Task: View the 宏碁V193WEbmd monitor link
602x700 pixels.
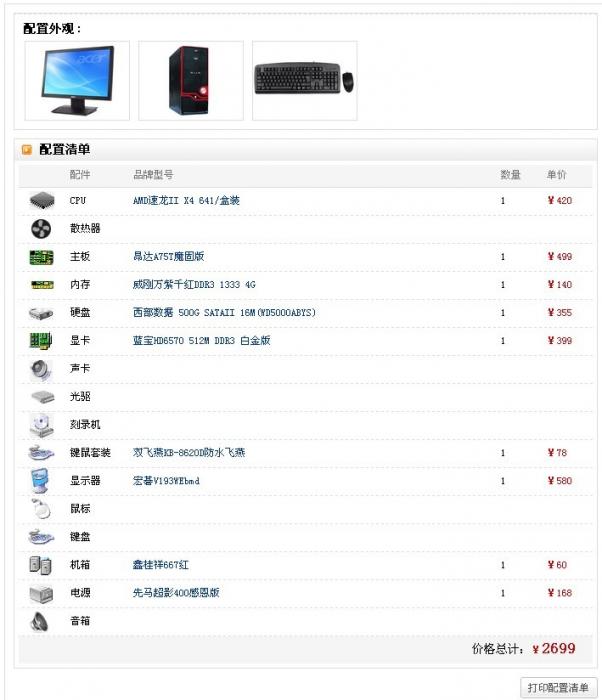Action: (x=166, y=481)
